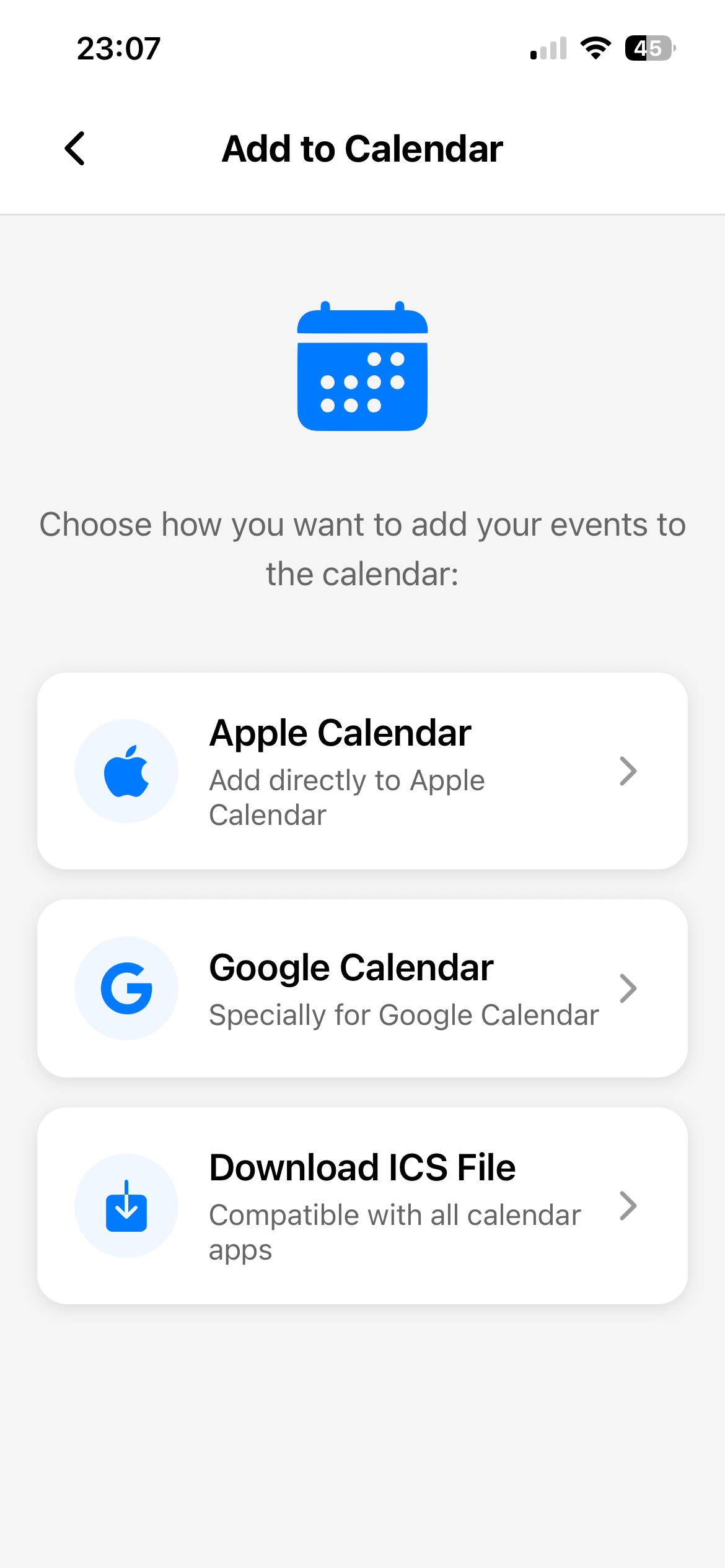
Task: Tap the instructional text about choosing events
Action: pyautogui.click(x=362, y=548)
